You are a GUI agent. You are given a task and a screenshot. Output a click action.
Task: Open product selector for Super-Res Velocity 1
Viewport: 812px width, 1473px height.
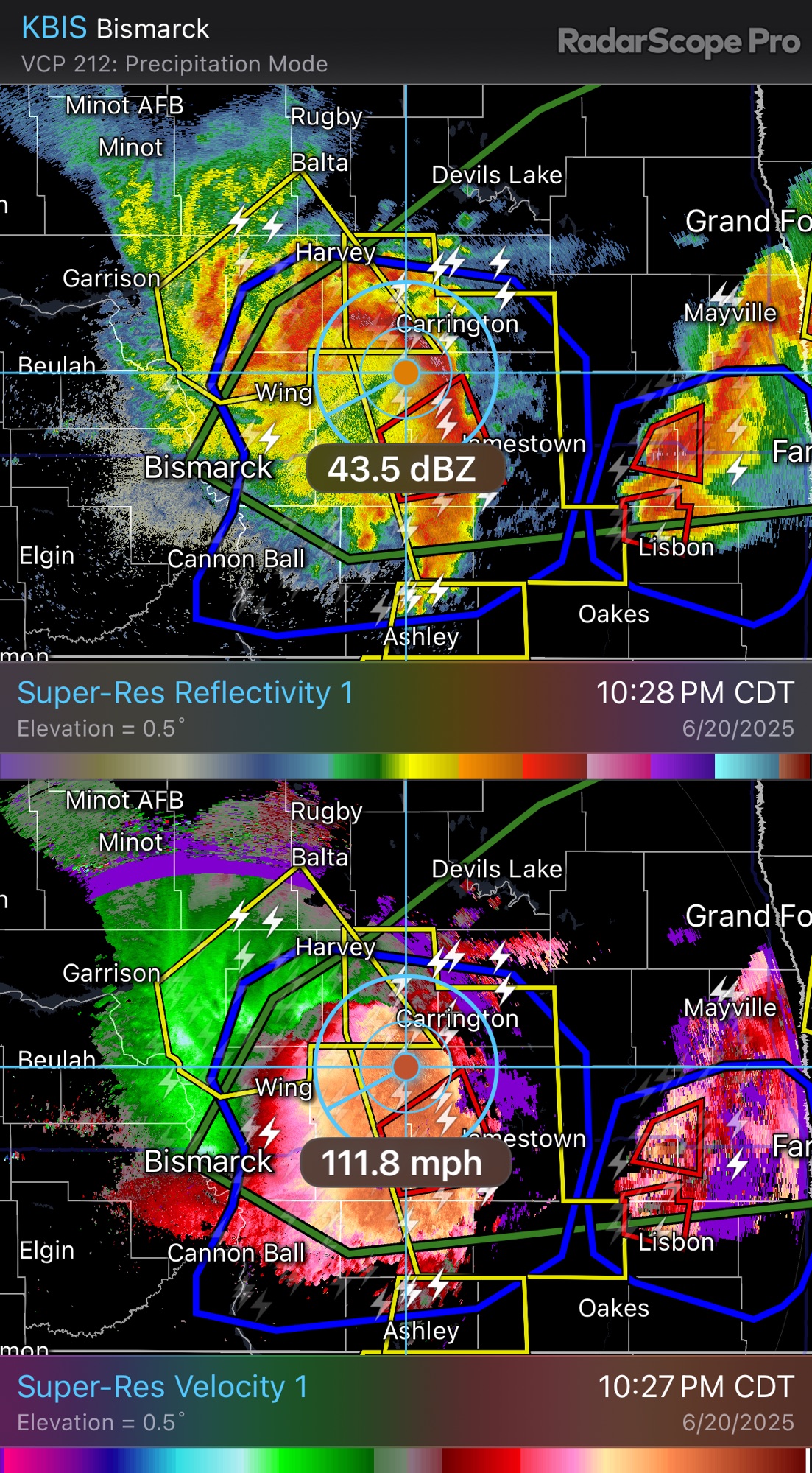click(x=163, y=1388)
